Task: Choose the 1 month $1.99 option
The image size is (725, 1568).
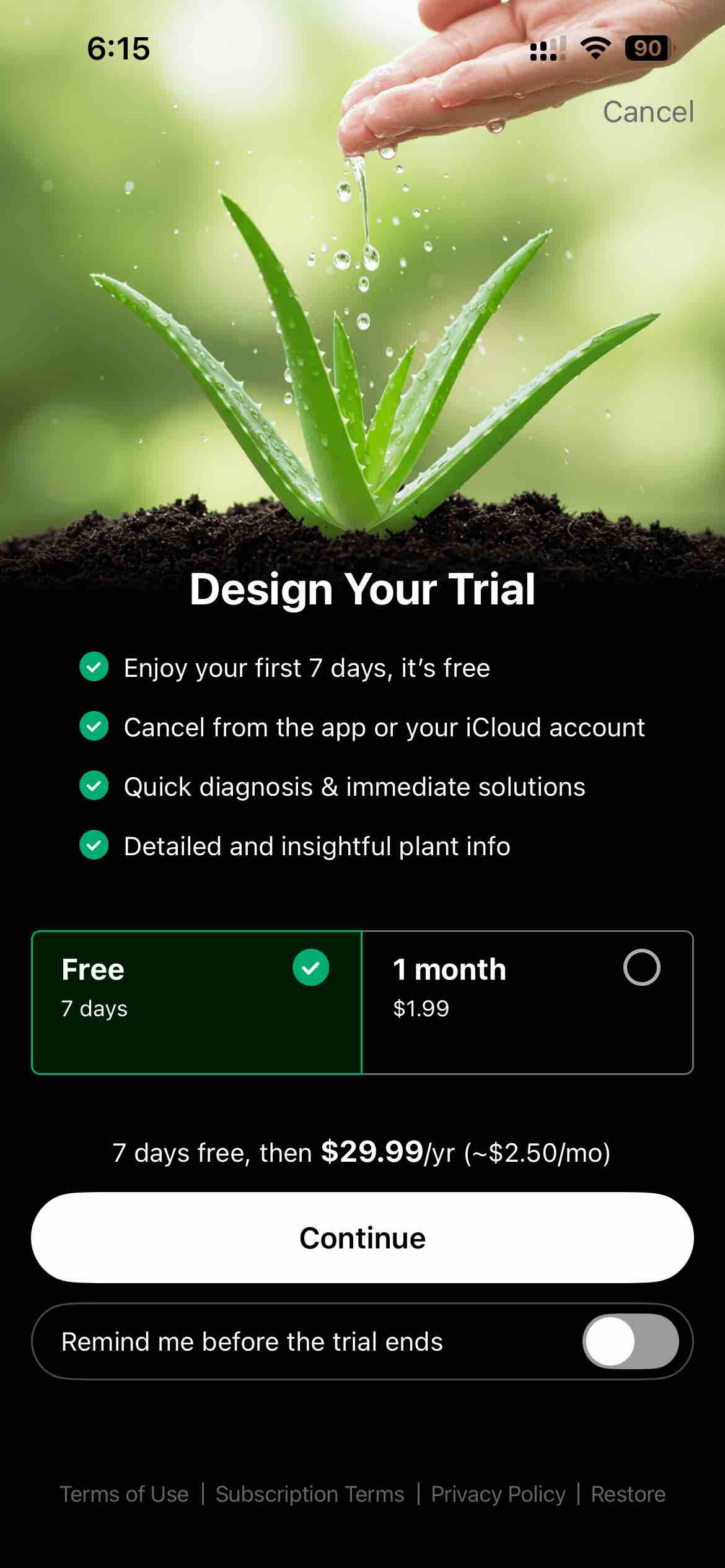Action: pyautogui.click(x=527, y=1002)
